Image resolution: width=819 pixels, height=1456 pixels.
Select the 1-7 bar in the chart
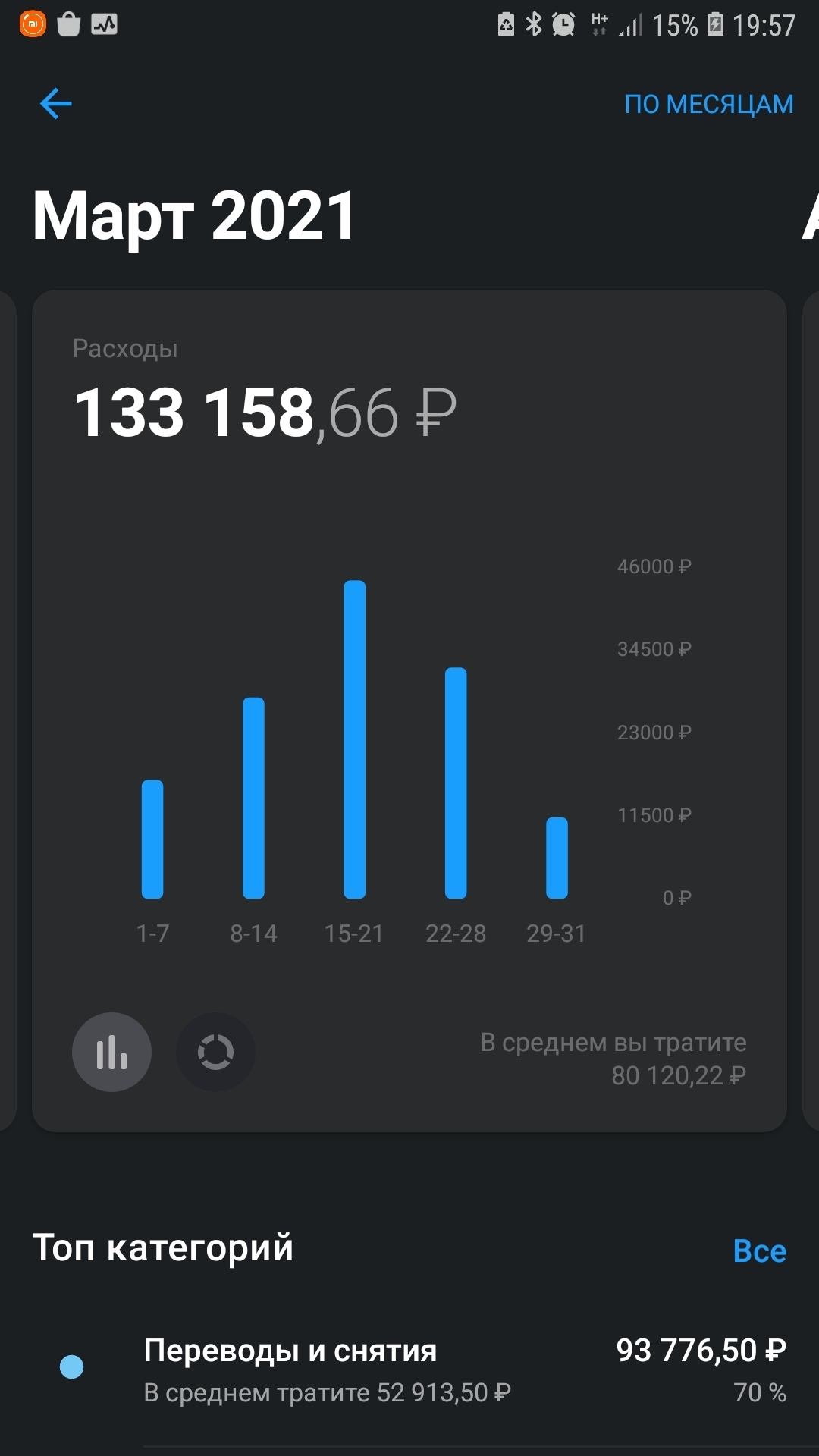point(152,839)
